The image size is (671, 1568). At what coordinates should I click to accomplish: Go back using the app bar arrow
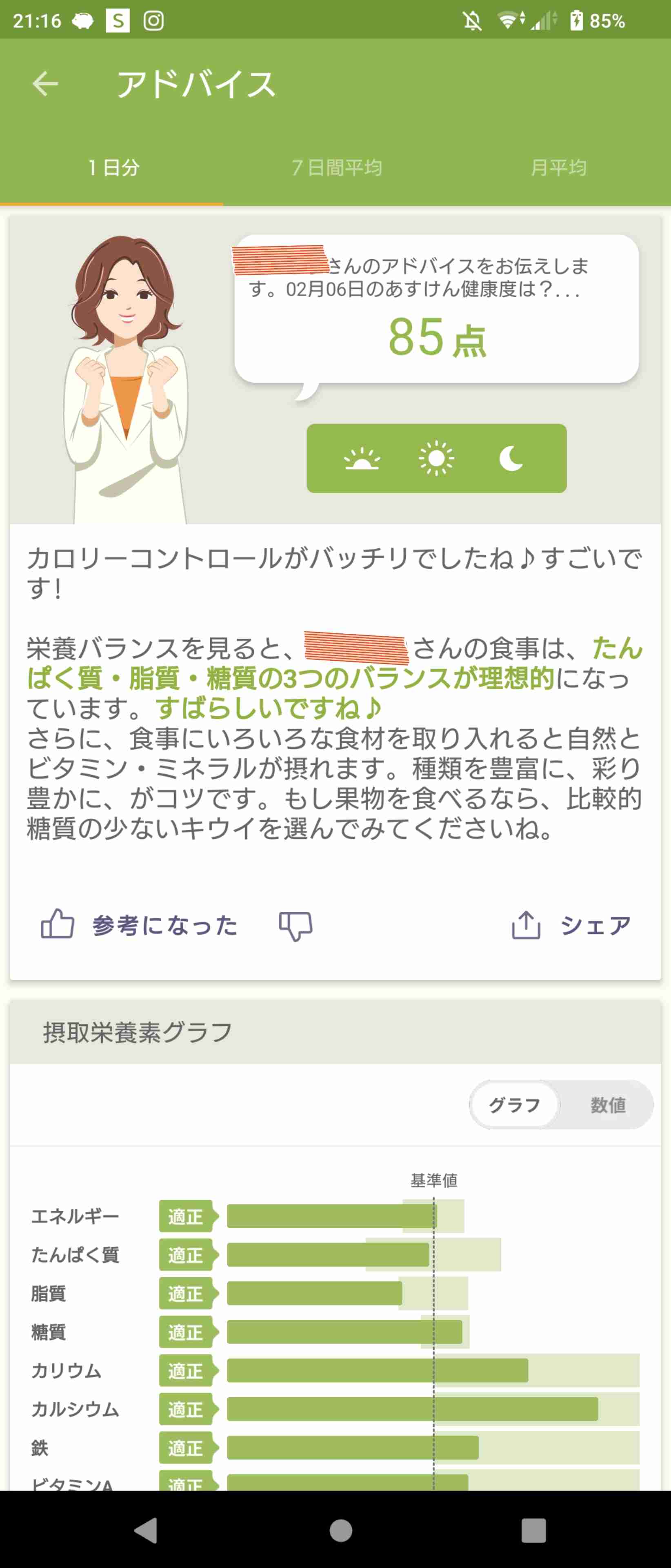[46, 84]
